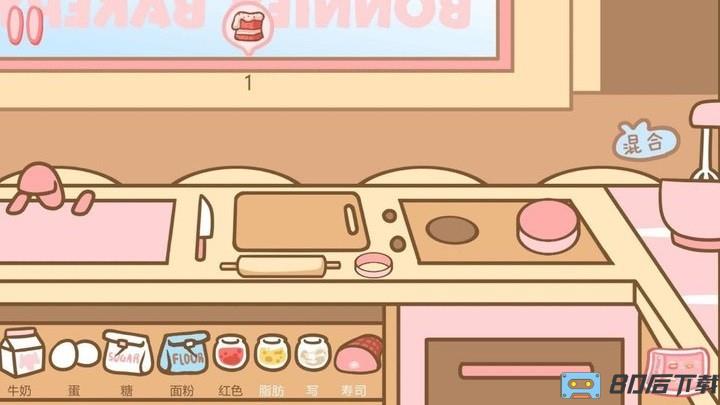Choose the sugar bag

128,352
